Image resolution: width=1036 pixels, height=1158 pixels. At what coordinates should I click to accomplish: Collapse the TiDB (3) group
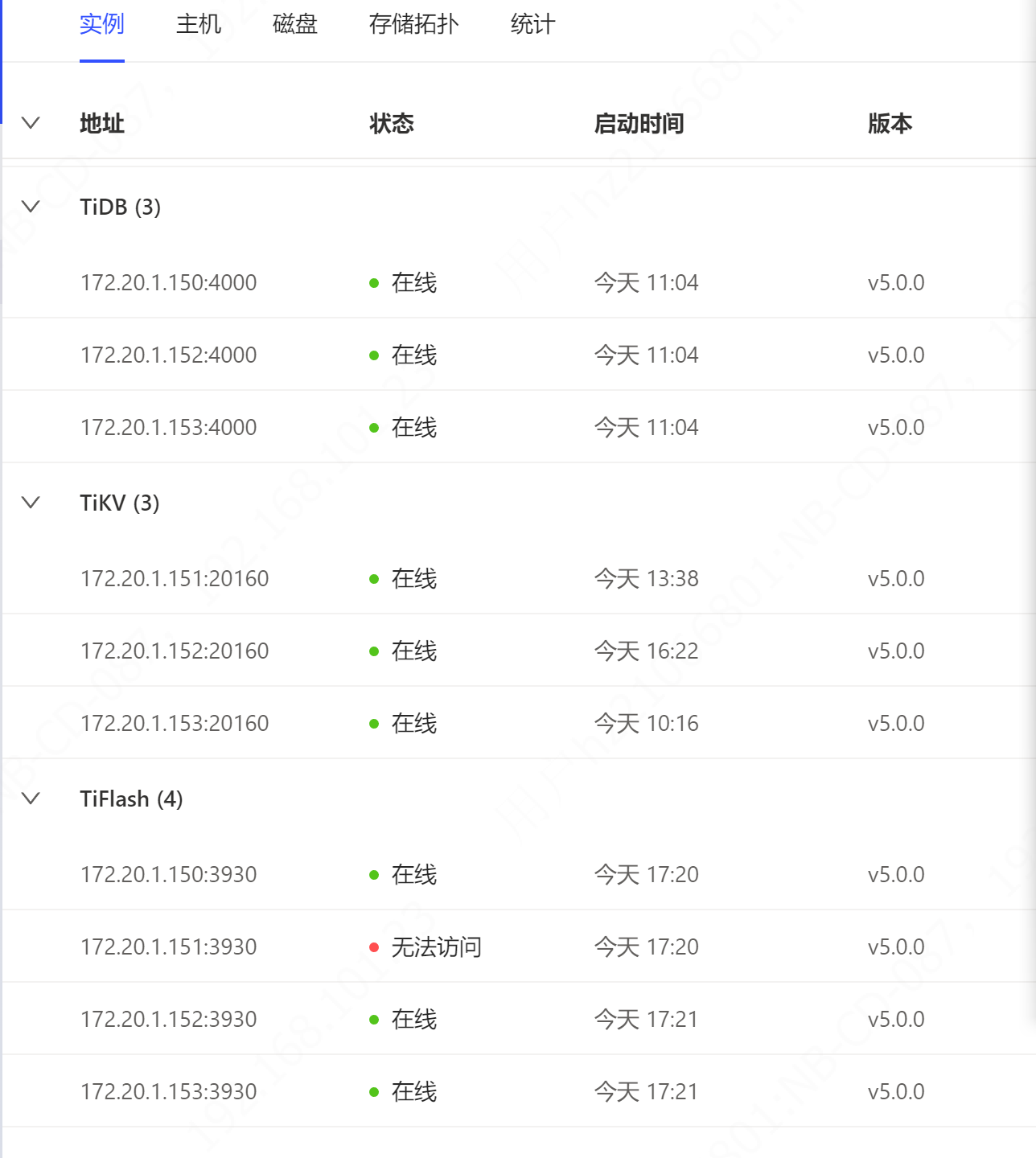31,207
